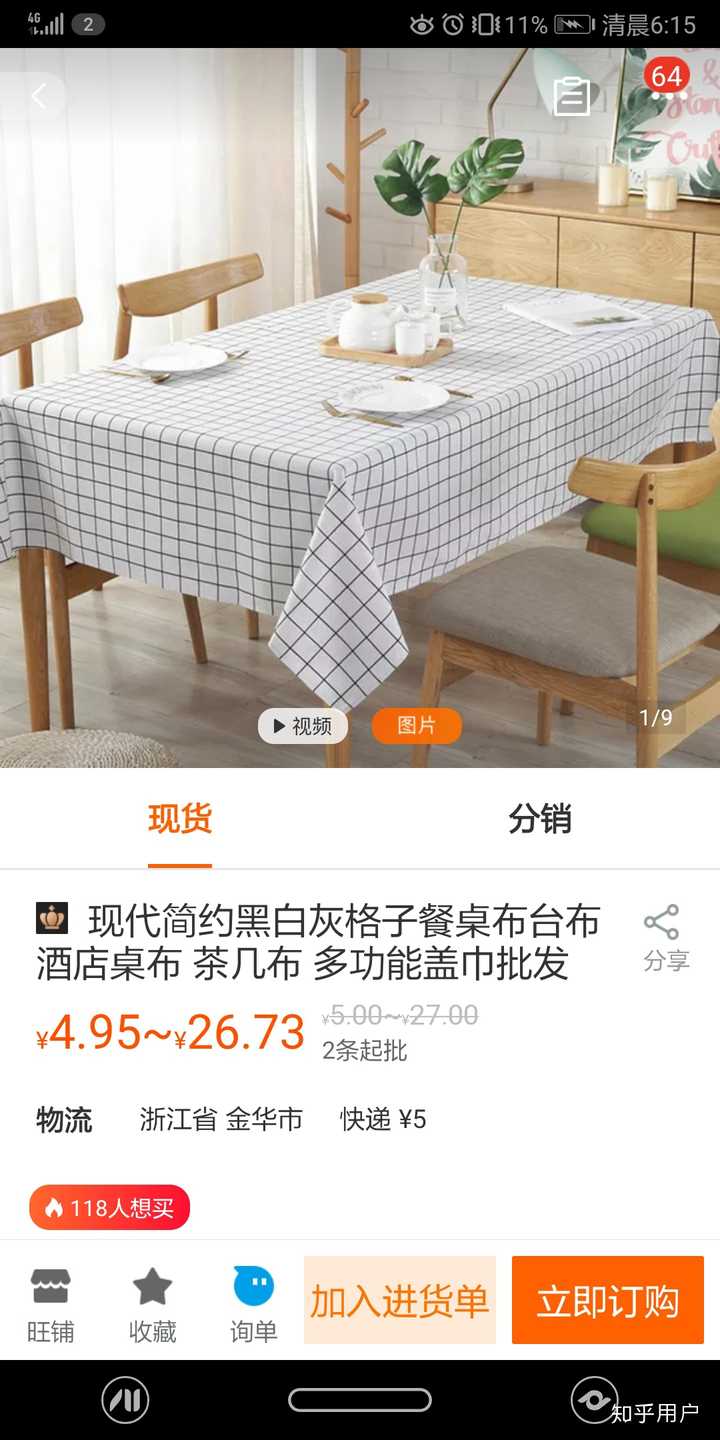This screenshot has height=1440, width=720.
Task: Order now with 立即订购
Action: (608, 1300)
